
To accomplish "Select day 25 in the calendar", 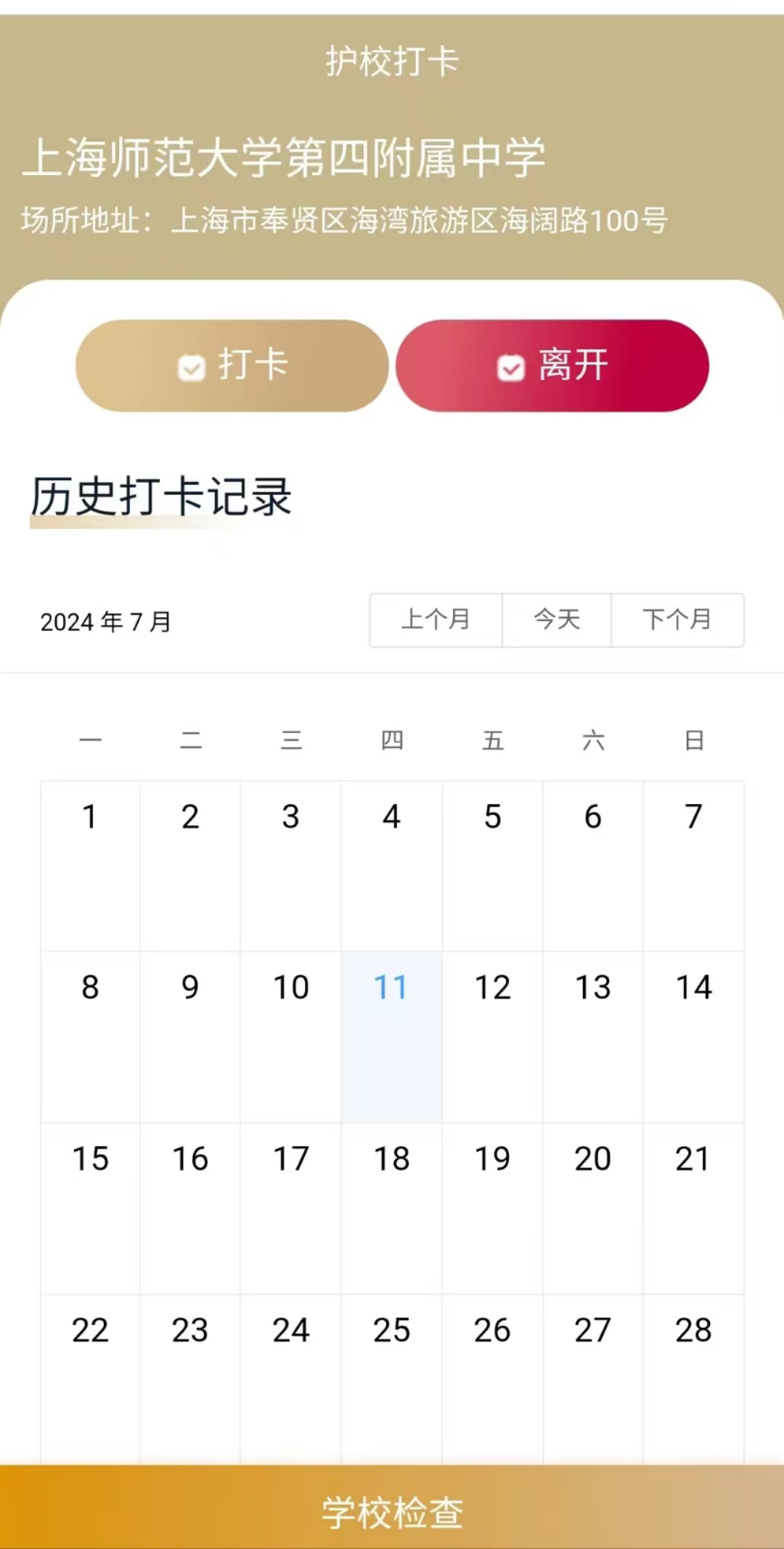I will pyautogui.click(x=391, y=1378).
